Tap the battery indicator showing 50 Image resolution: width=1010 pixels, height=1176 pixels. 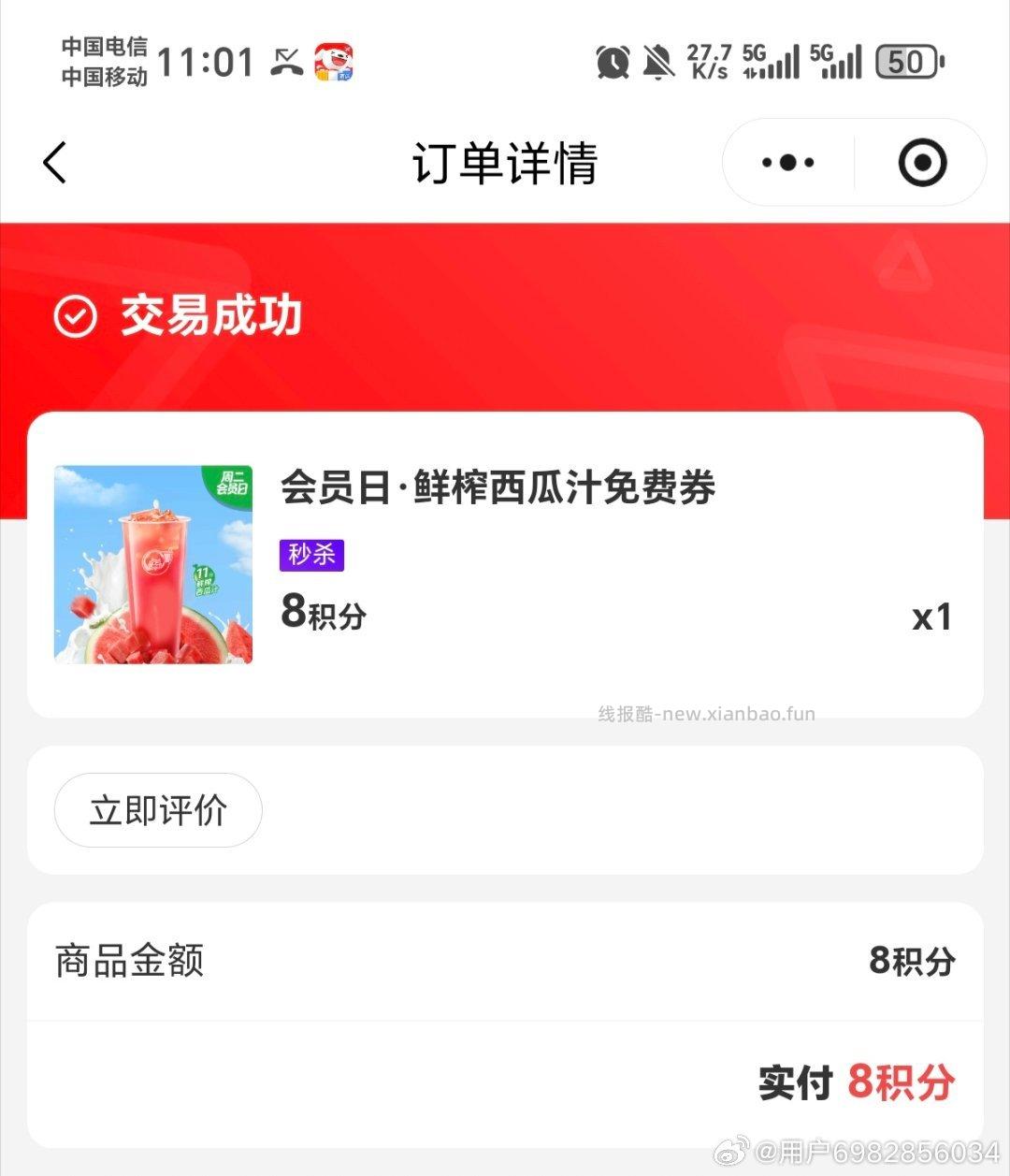pos(907,61)
